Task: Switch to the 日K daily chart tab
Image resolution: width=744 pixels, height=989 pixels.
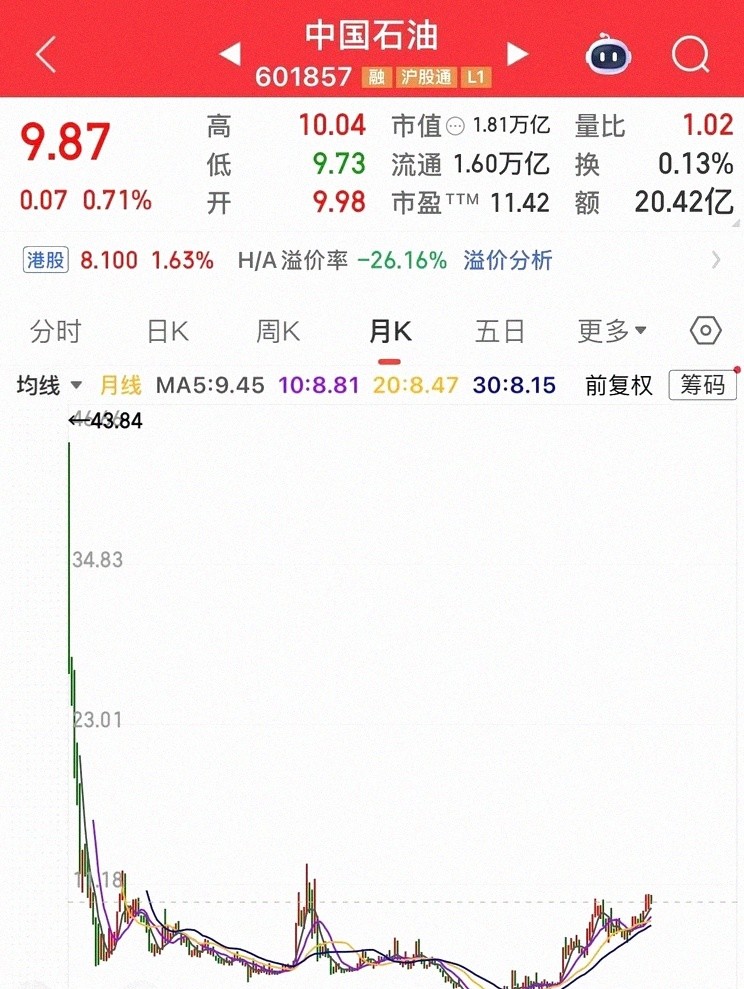Action: (x=166, y=330)
